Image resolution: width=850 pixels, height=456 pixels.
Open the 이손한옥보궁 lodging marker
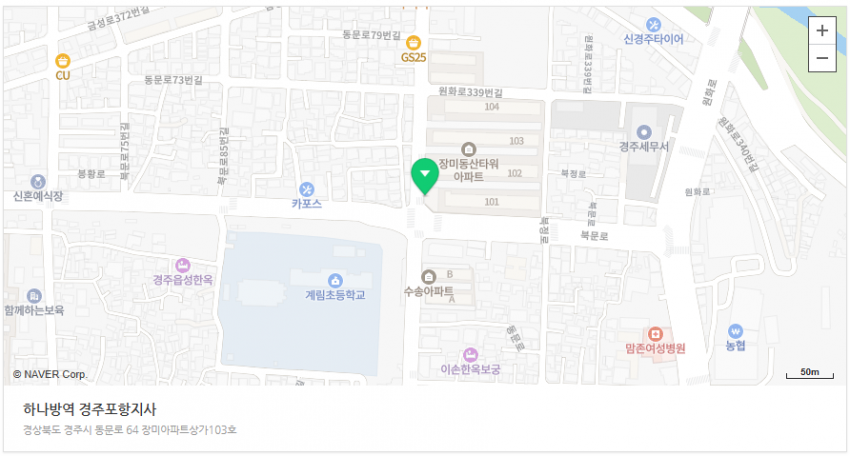(x=470, y=354)
